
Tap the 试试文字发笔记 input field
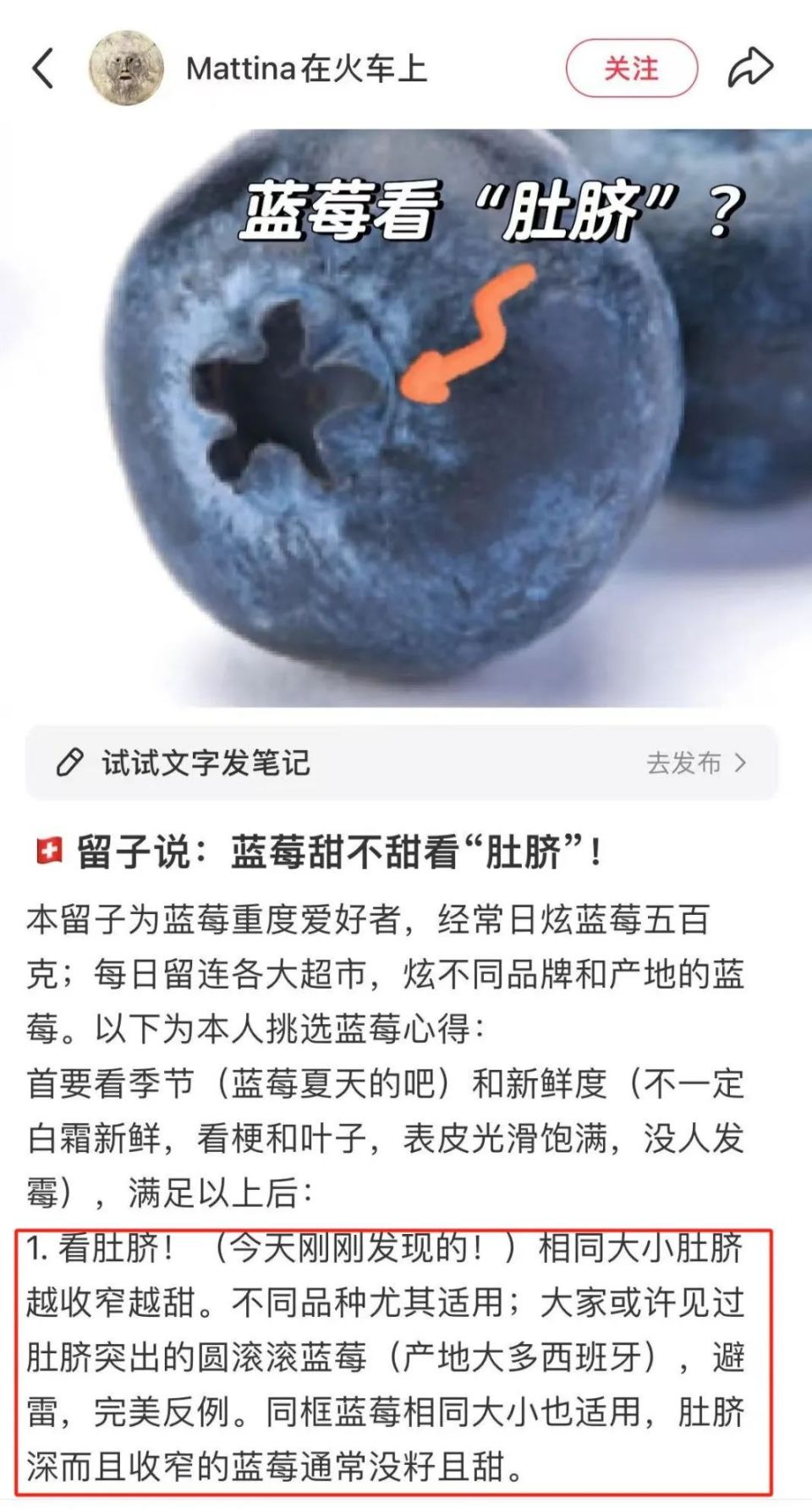pos(207,763)
